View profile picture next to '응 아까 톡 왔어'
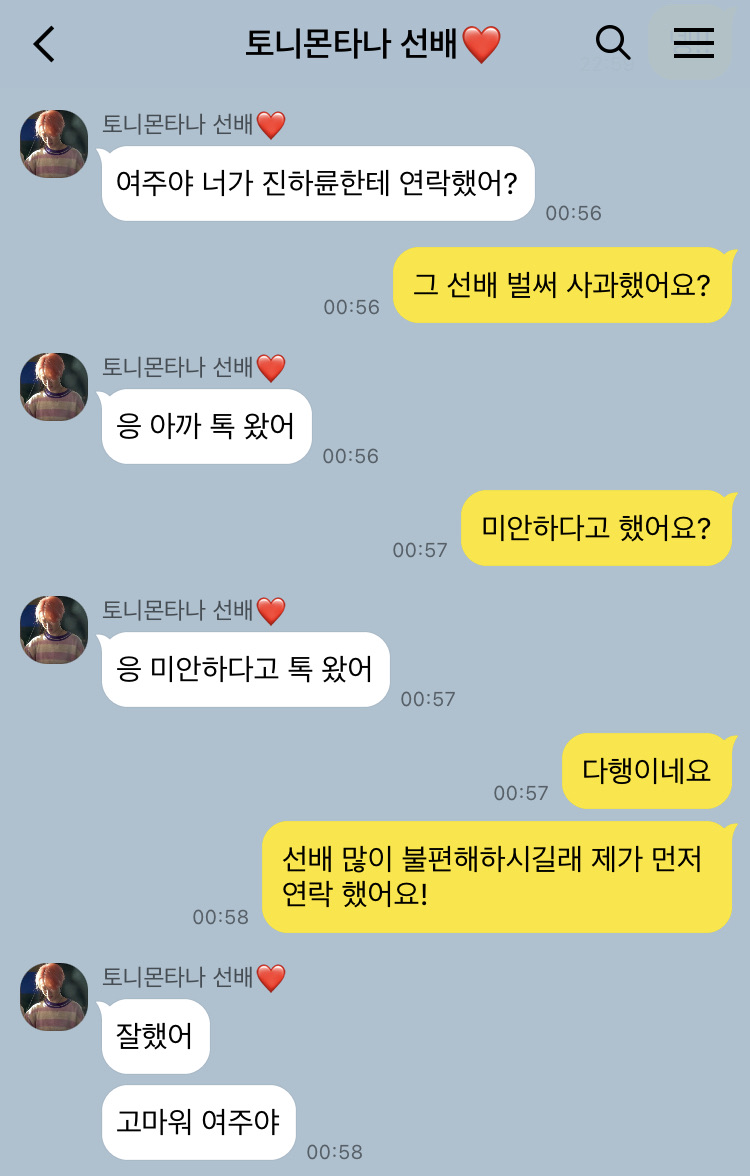750x1176 pixels. (54, 387)
